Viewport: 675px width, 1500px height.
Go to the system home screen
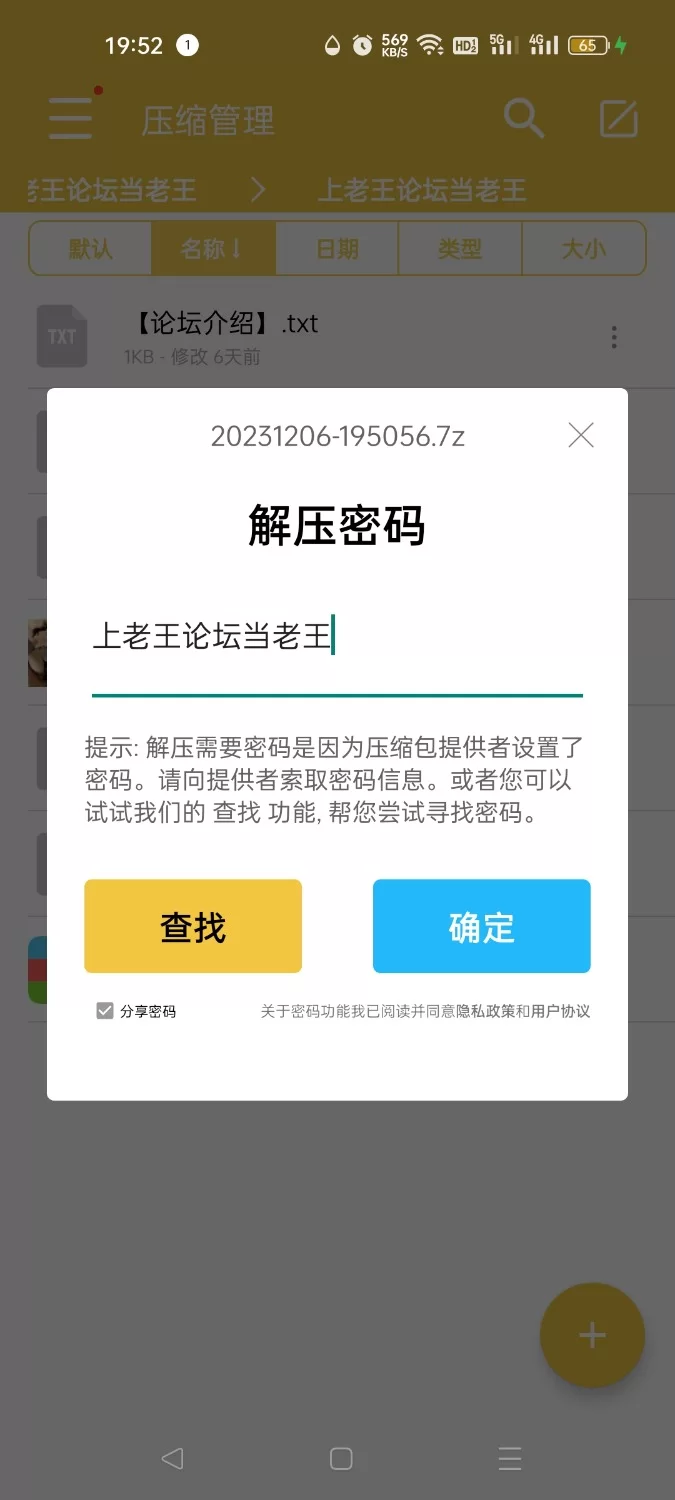(x=341, y=1459)
